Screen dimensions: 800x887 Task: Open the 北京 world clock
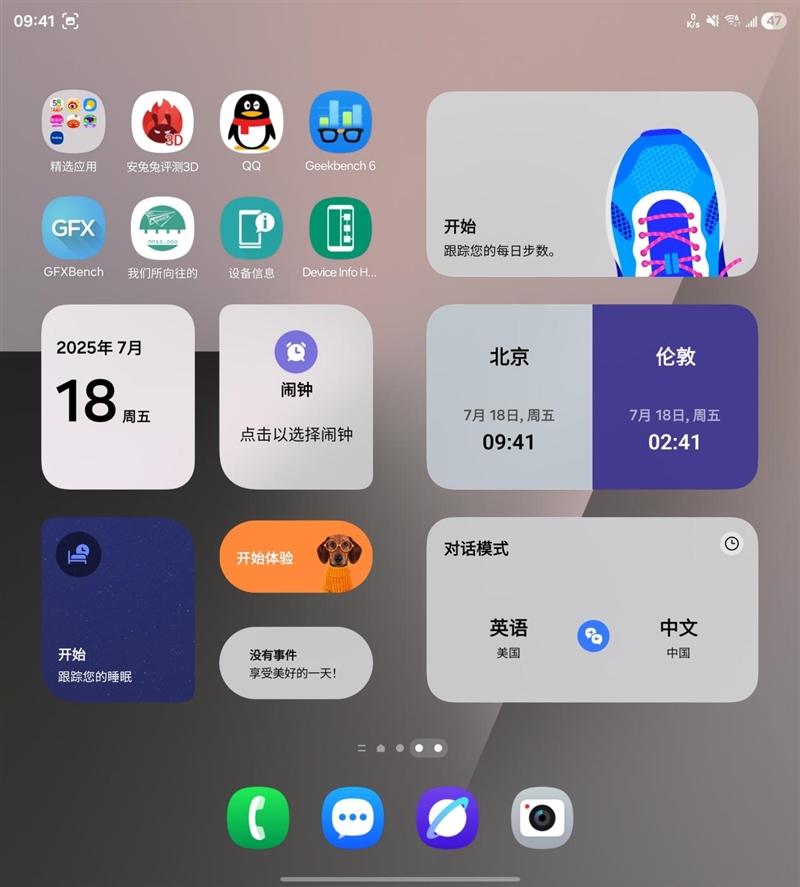tap(509, 397)
